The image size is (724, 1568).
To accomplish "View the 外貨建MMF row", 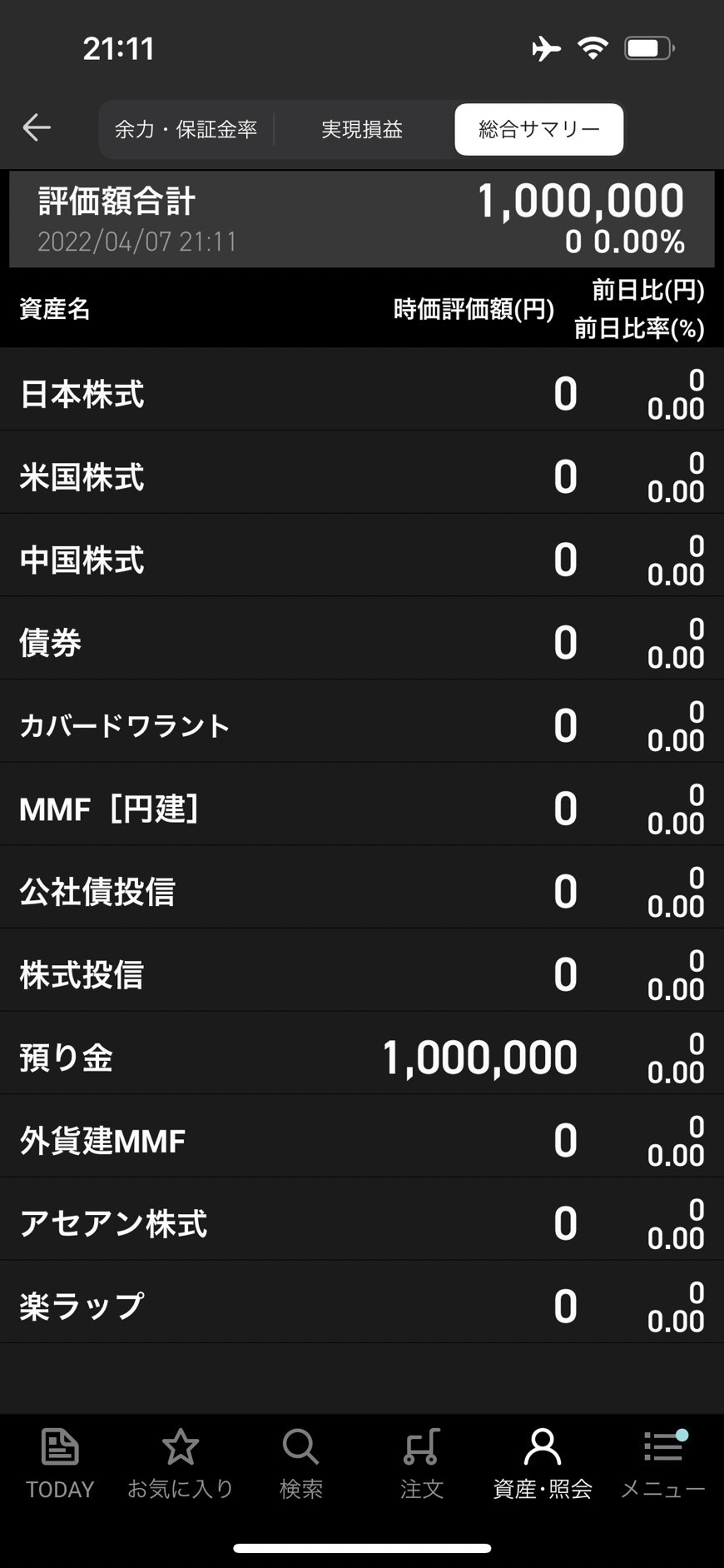I will click(362, 1140).
